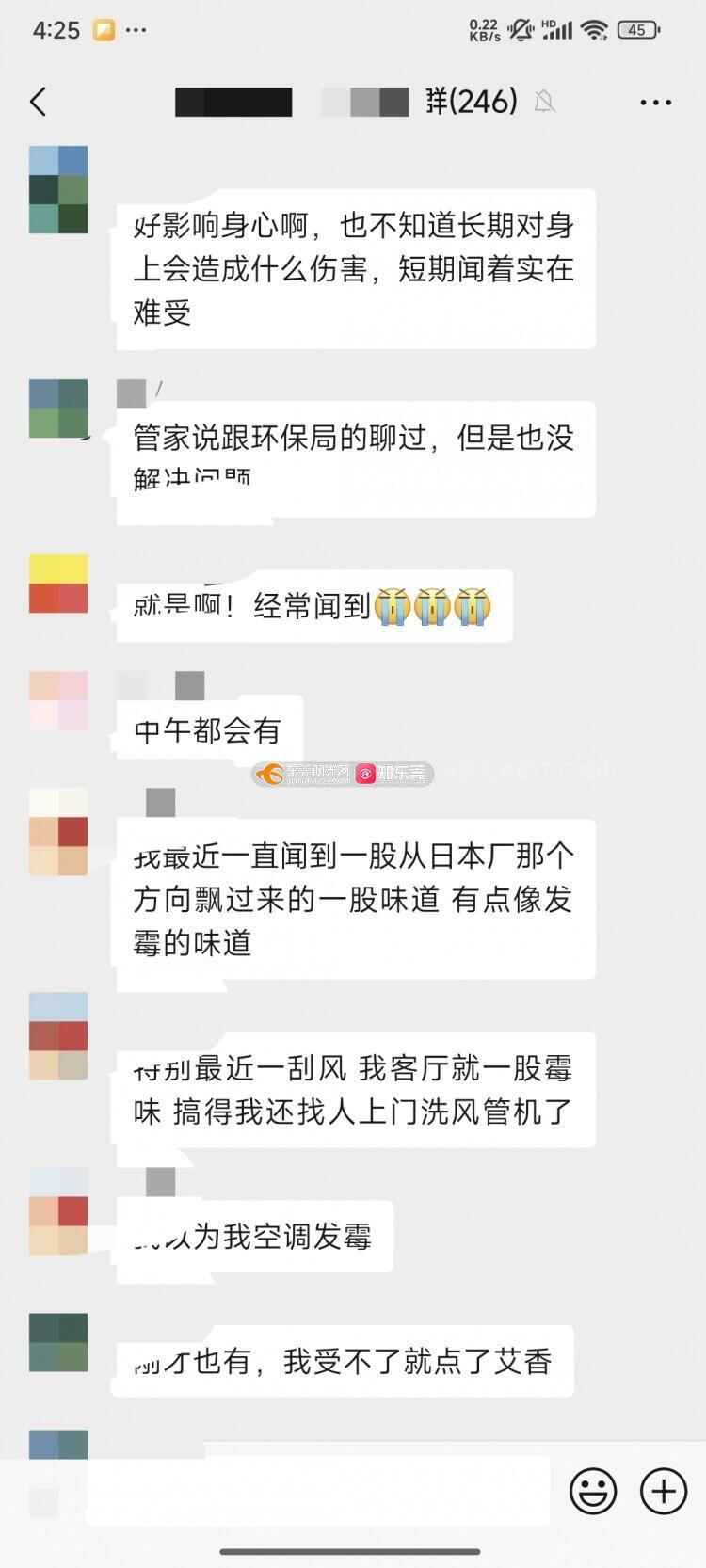This screenshot has width=706, height=1568.
Task: Open the plus attachment menu
Action: pos(663,1491)
